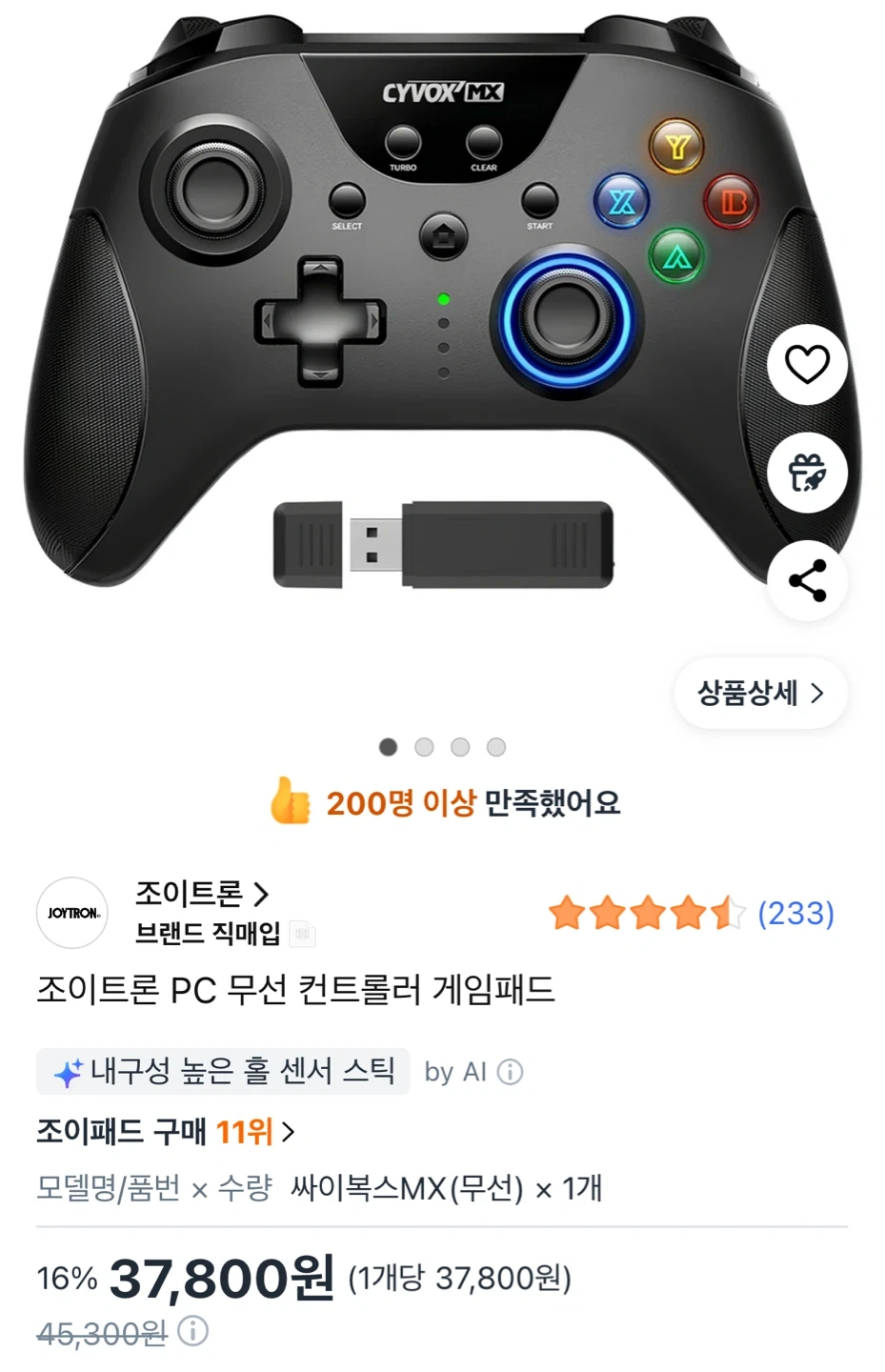This screenshot has height=1372, width=885.
Task: Click the 4.5-star rating display
Action: click(x=648, y=913)
